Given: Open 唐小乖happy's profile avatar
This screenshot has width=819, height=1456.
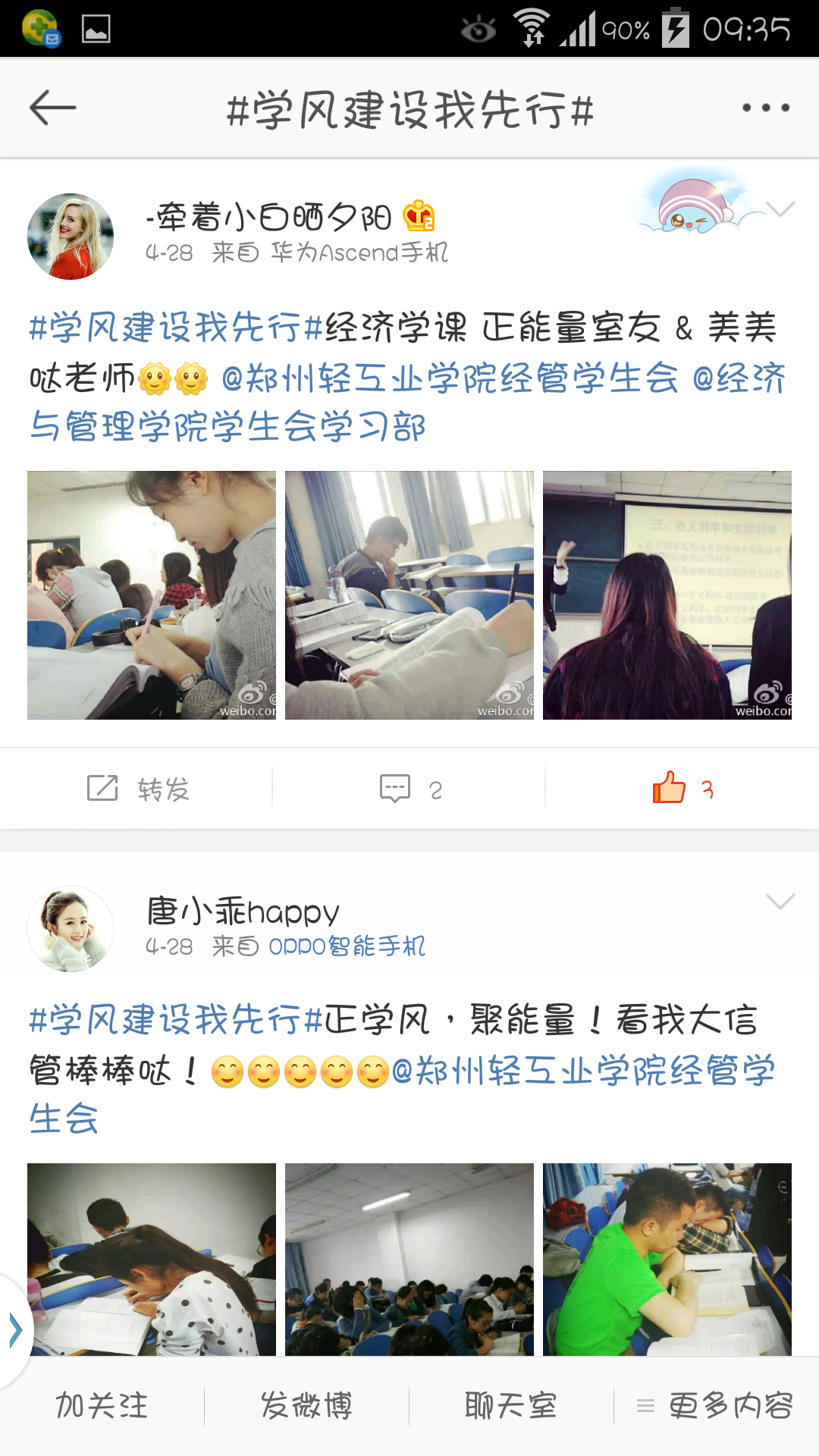Looking at the screenshot, I should click(71, 929).
